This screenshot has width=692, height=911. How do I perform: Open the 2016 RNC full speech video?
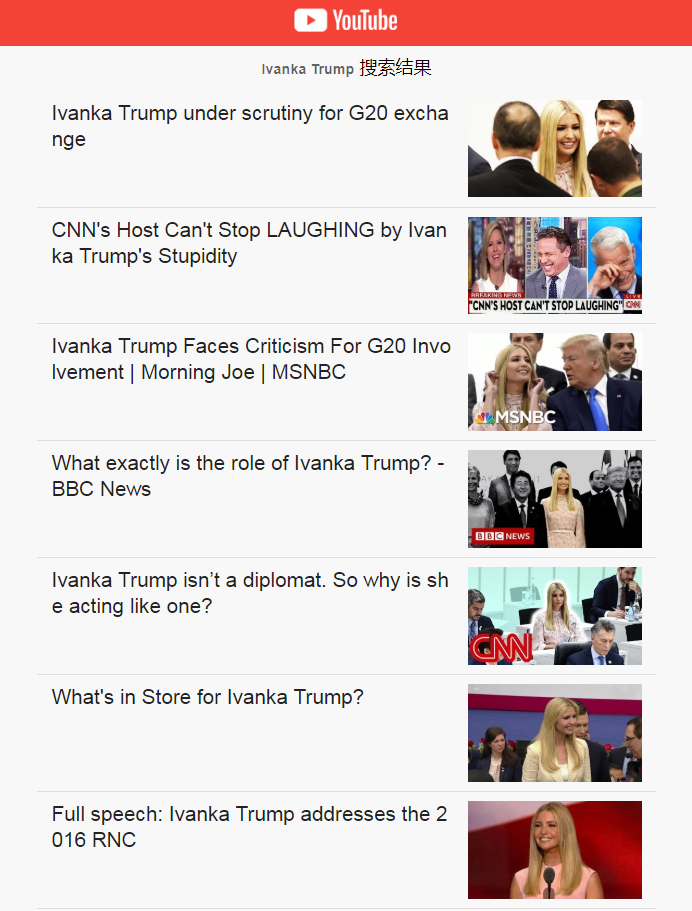click(x=249, y=827)
